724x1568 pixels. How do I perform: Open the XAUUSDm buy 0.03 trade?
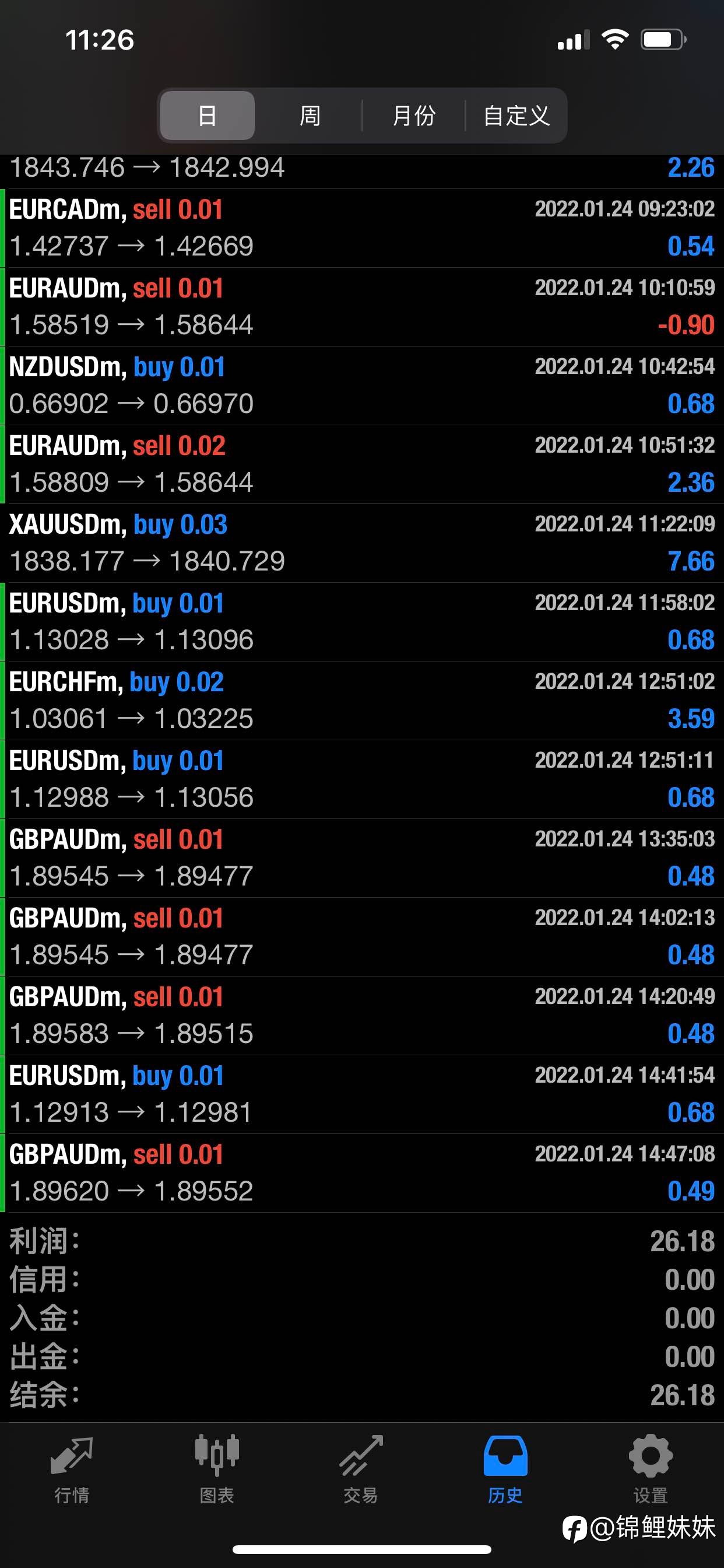(x=362, y=543)
